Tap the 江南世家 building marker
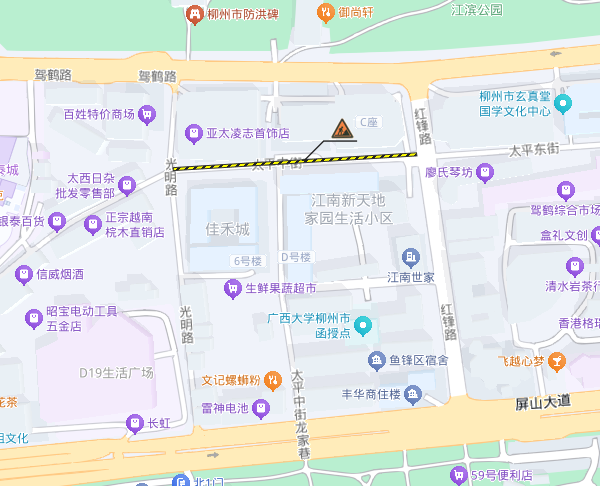Image resolution: width=602 pixels, height=486 pixels. pos(409,258)
